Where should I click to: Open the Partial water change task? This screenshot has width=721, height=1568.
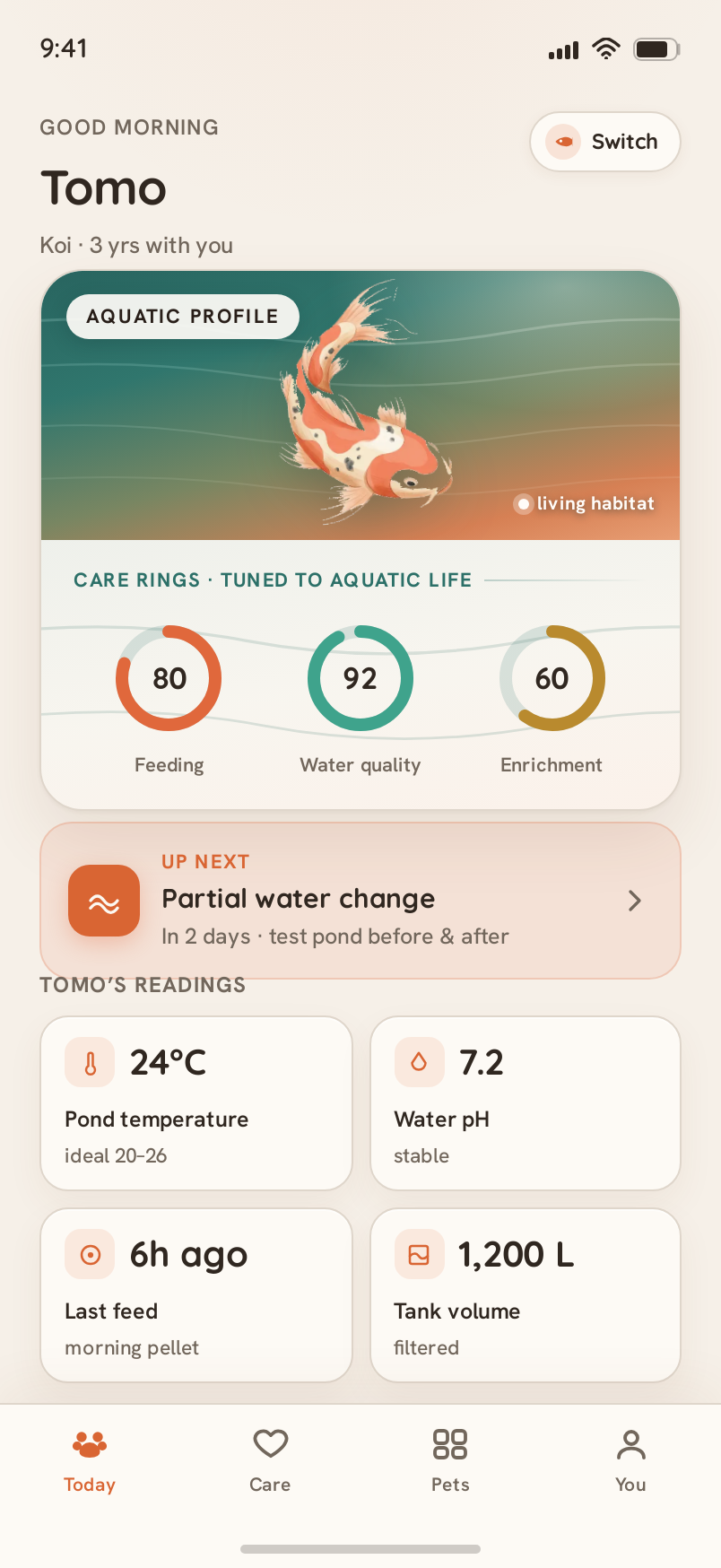360,901
